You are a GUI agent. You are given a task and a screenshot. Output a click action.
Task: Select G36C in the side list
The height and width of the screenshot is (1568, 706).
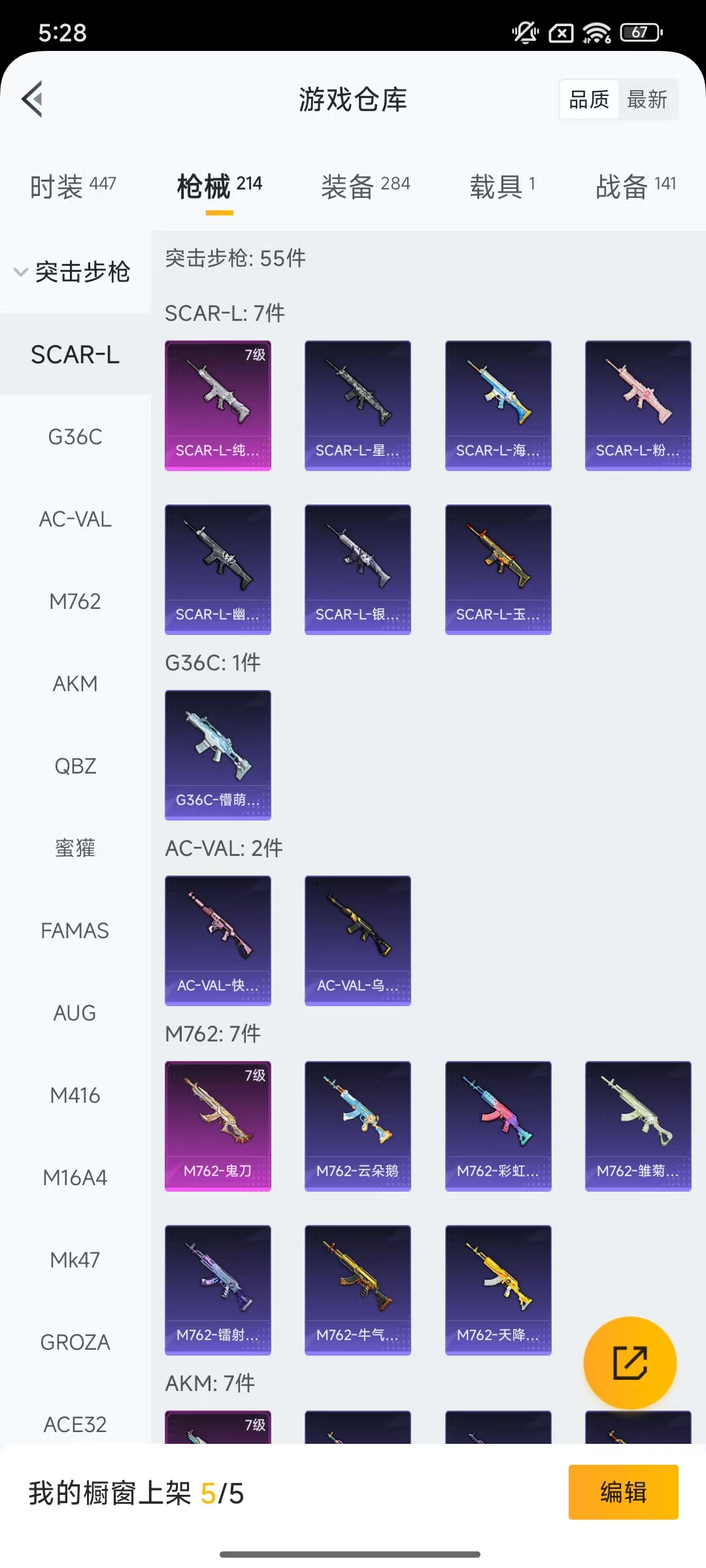tap(75, 436)
